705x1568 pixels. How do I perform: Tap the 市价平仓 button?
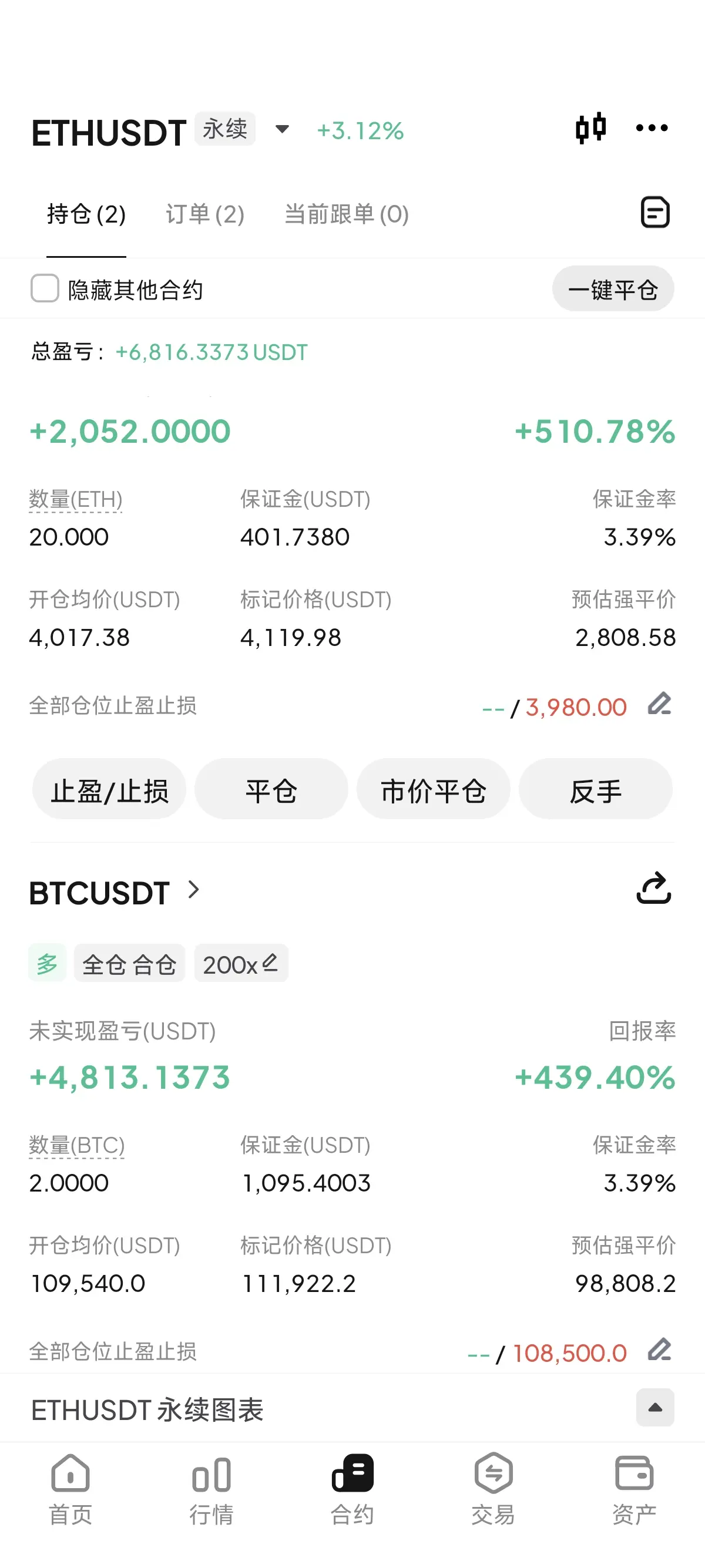pyautogui.click(x=434, y=790)
